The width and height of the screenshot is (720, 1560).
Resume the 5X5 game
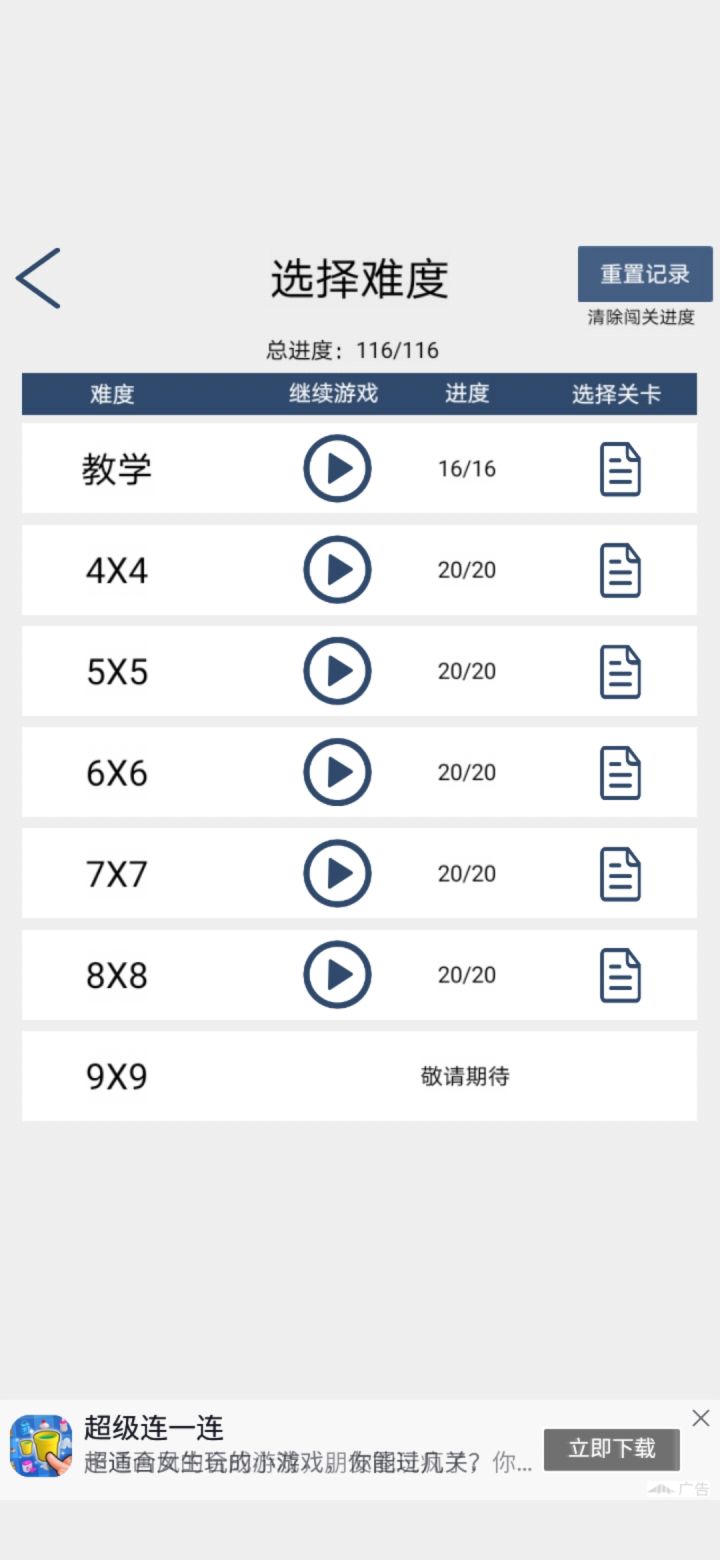pyautogui.click(x=337, y=671)
